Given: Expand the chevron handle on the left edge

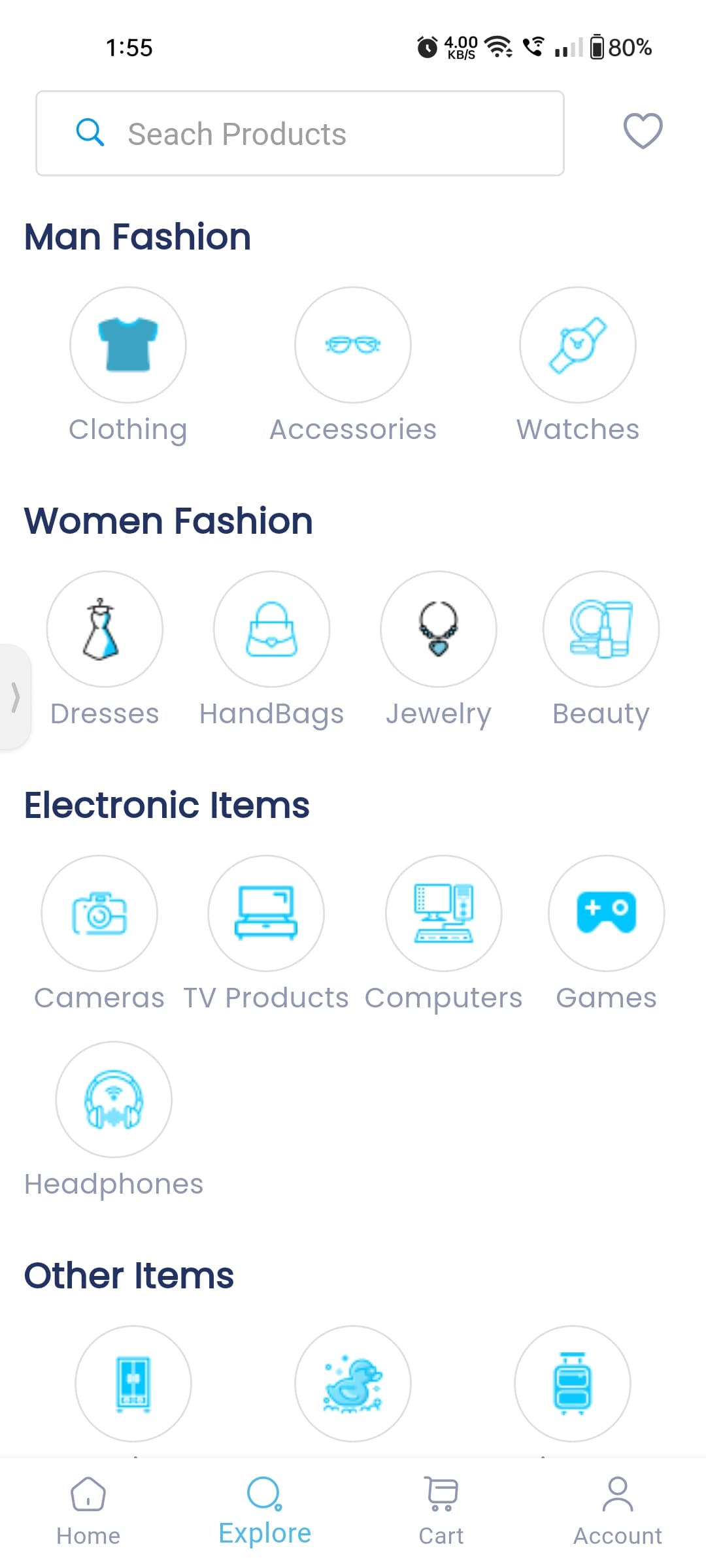Looking at the screenshot, I should [15, 696].
